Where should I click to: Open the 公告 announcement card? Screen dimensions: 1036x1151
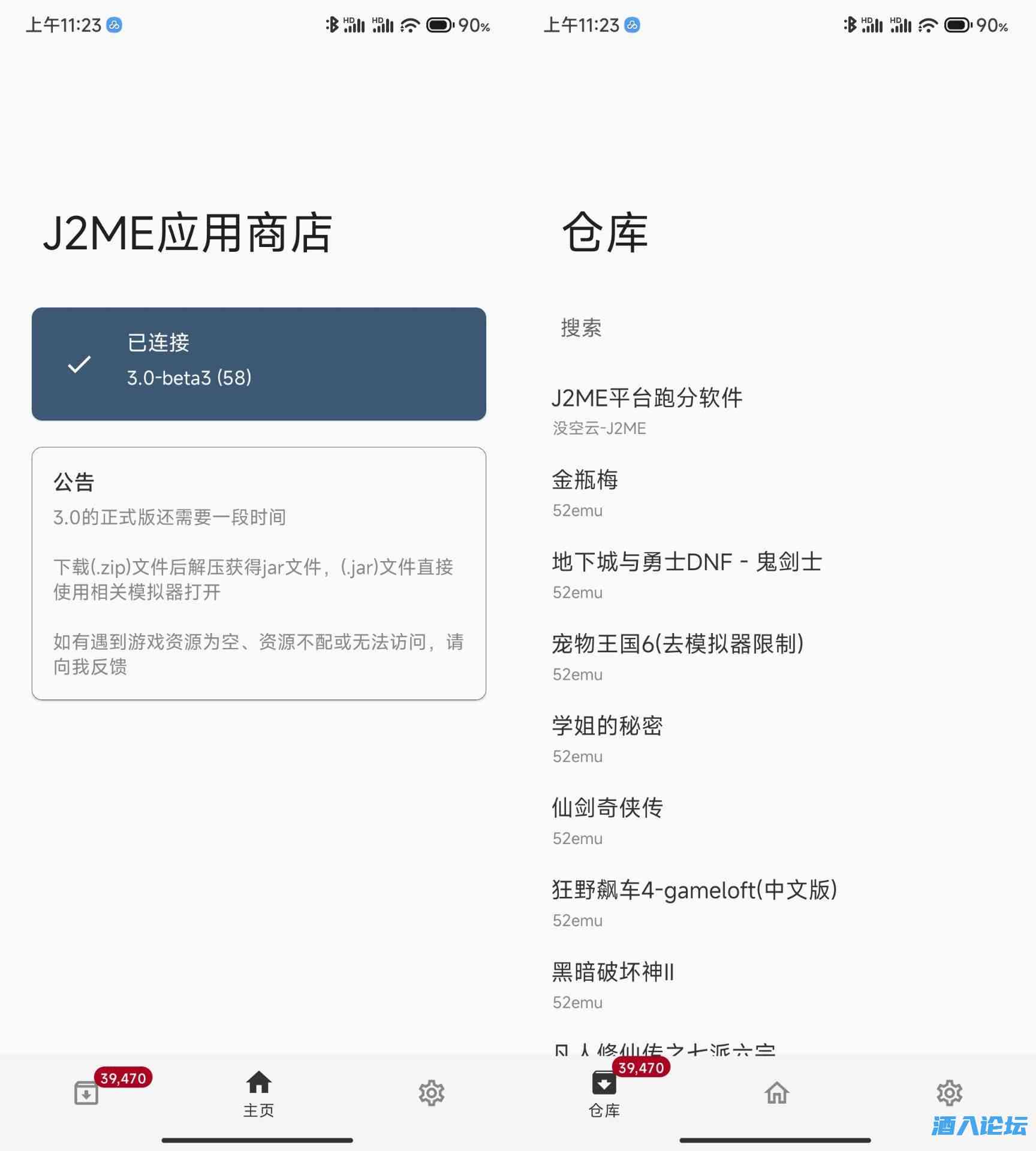(258, 573)
